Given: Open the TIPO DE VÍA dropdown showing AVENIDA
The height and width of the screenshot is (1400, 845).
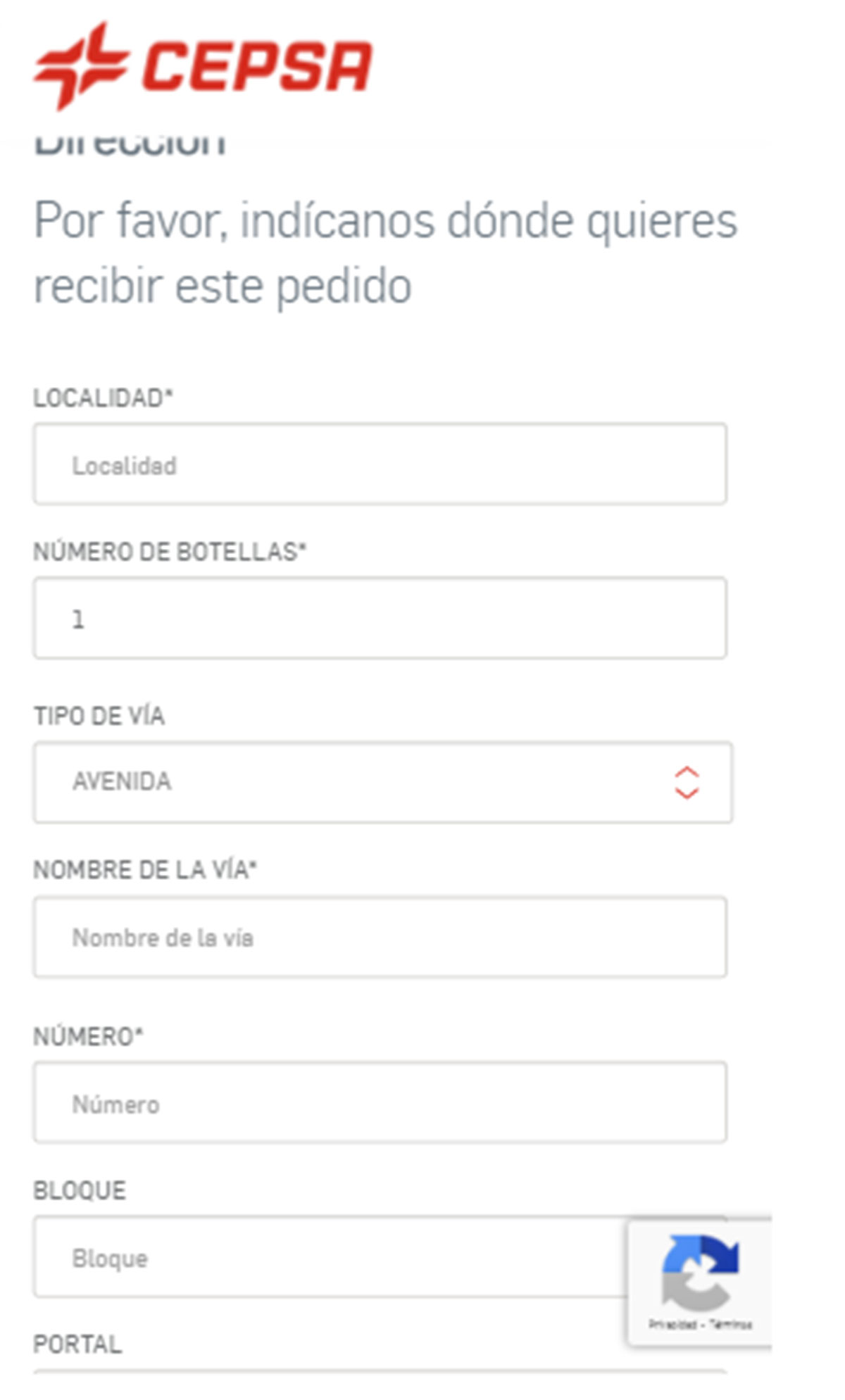Looking at the screenshot, I should (x=380, y=781).
